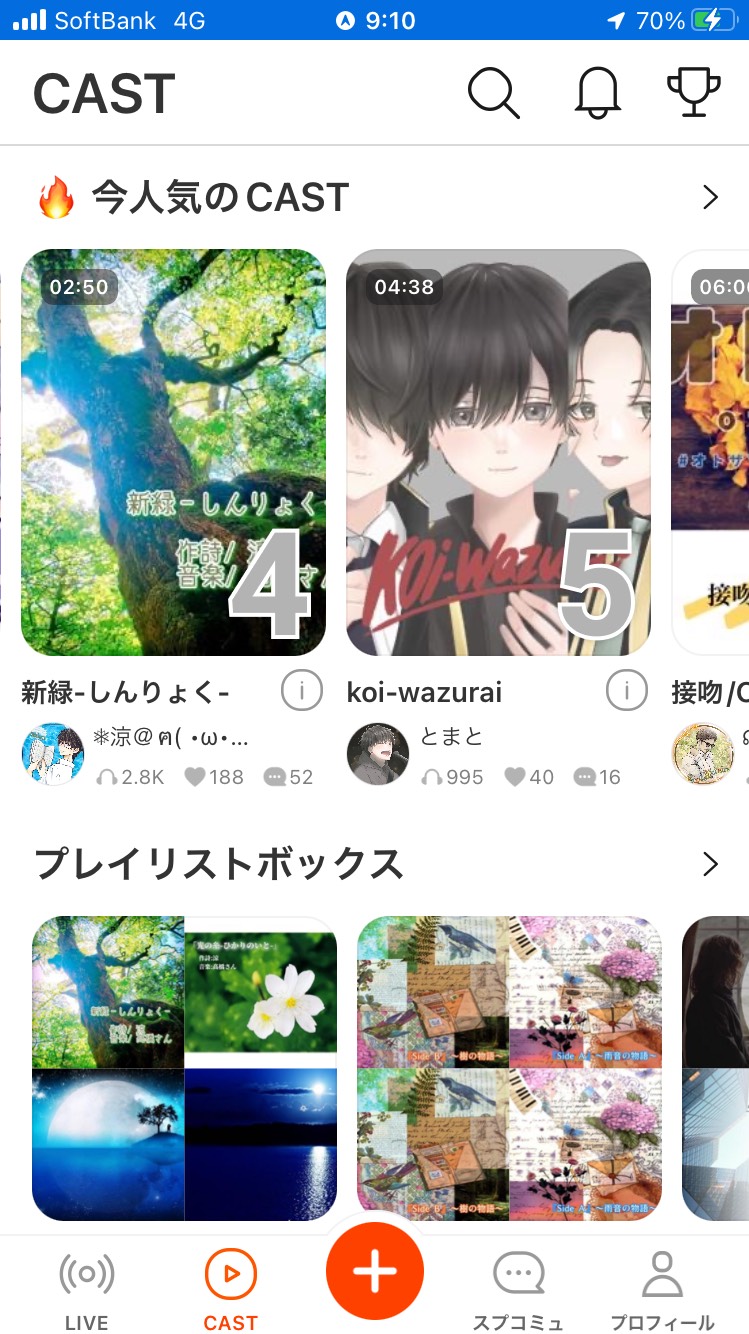Screen dimensions: 749x1334
Task: Select the CAST tab
Action: coord(231,1290)
